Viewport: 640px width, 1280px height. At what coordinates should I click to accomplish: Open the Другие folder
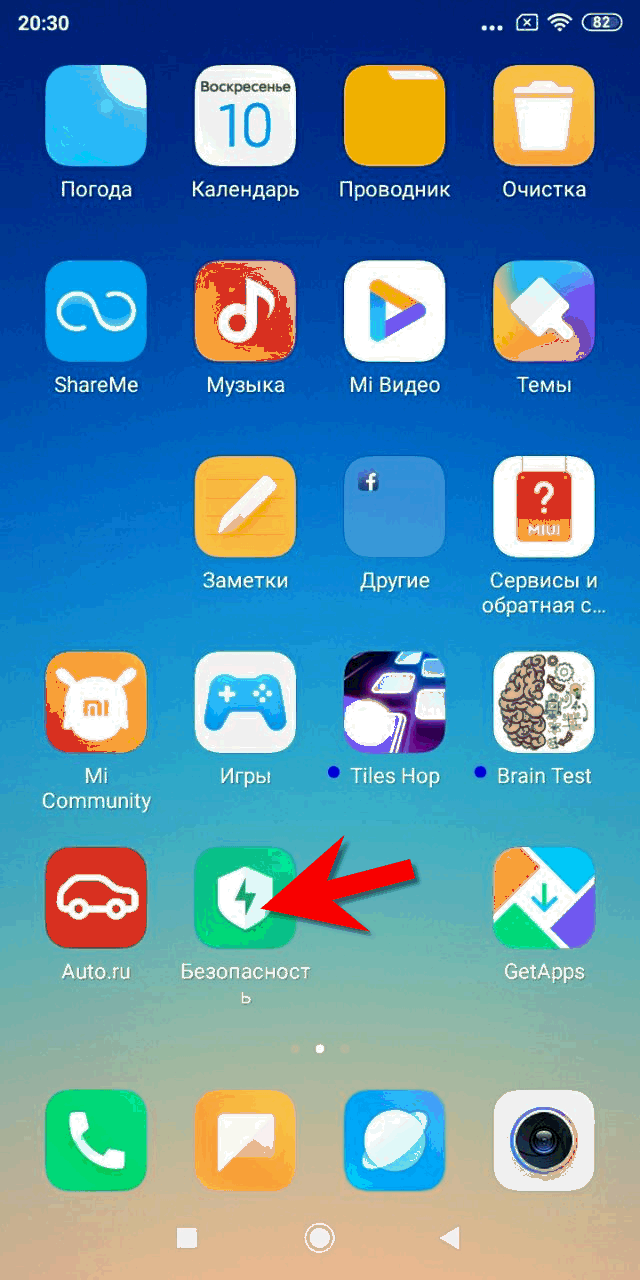click(394, 507)
